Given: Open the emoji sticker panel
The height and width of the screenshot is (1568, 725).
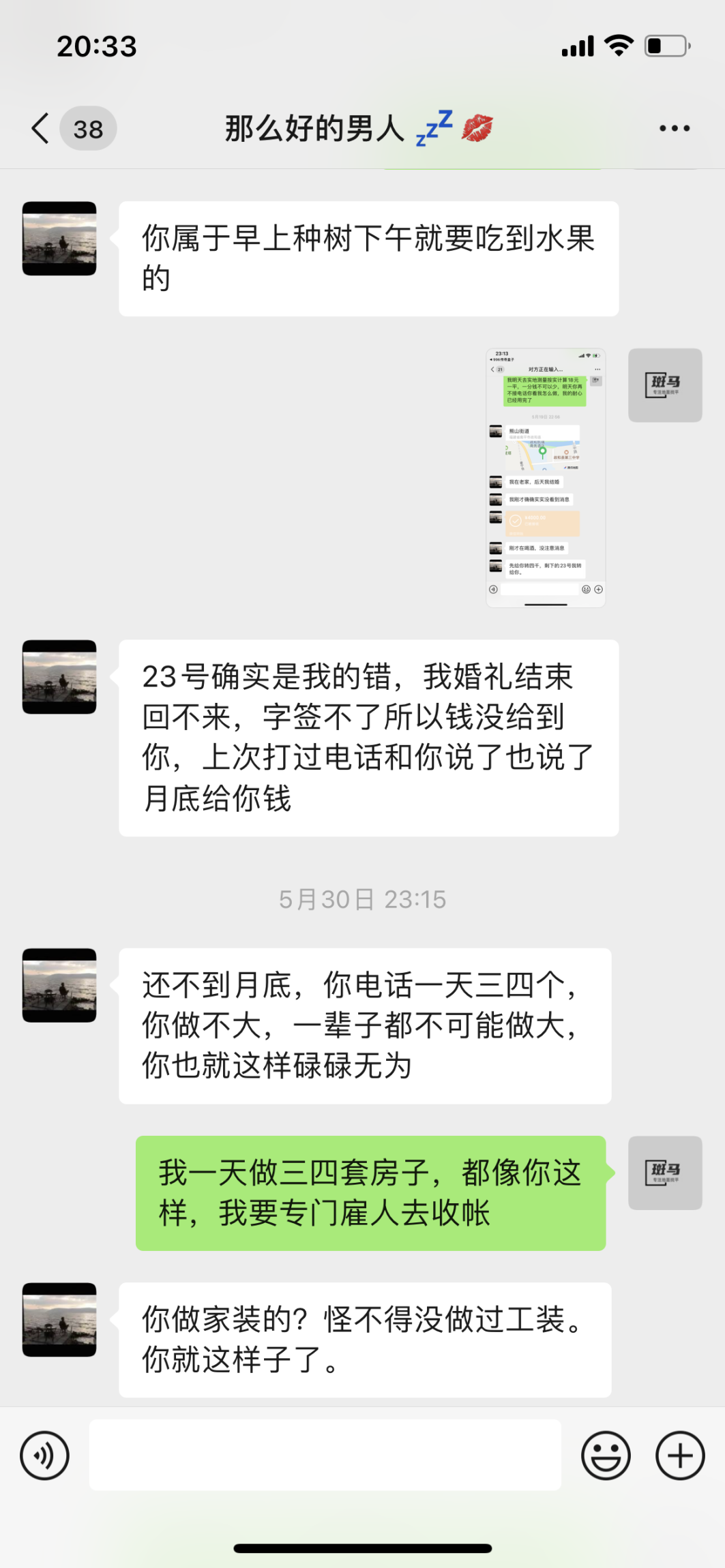Looking at the screenshot, I should tap(605, 1456).
